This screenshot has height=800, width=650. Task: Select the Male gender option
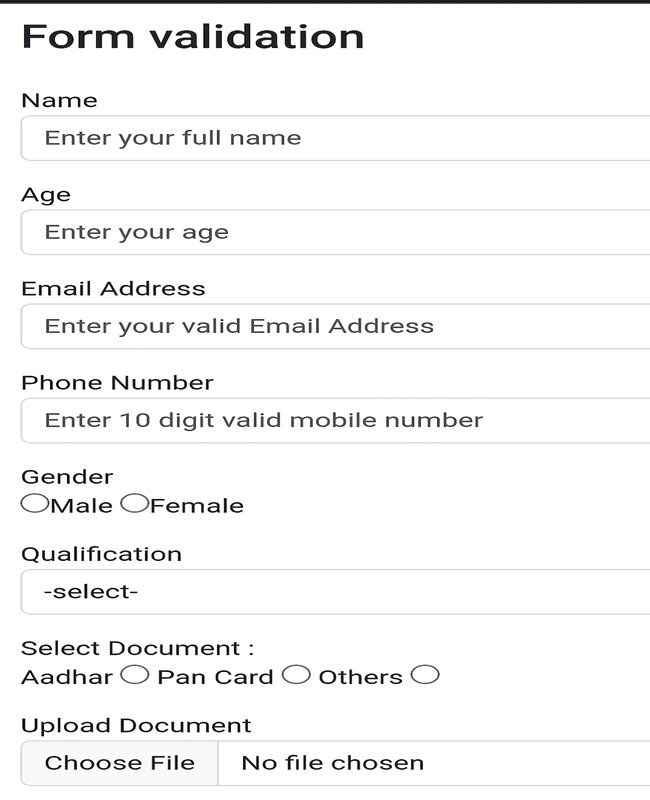[34, 504]
